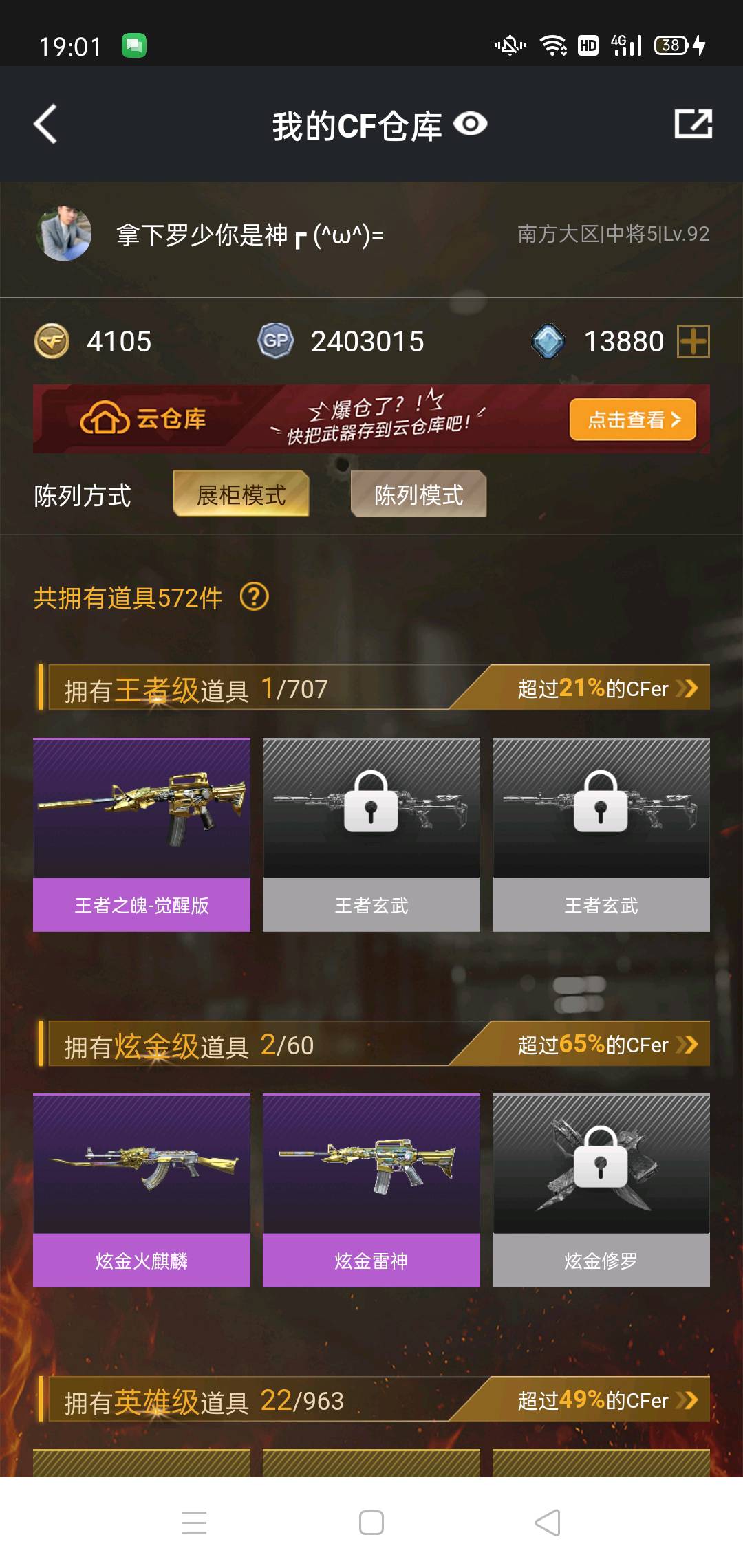This screenshot has width=743, height=1568.
Task: Switch to 陈列模式 display
Action: (x=418, y=494)
